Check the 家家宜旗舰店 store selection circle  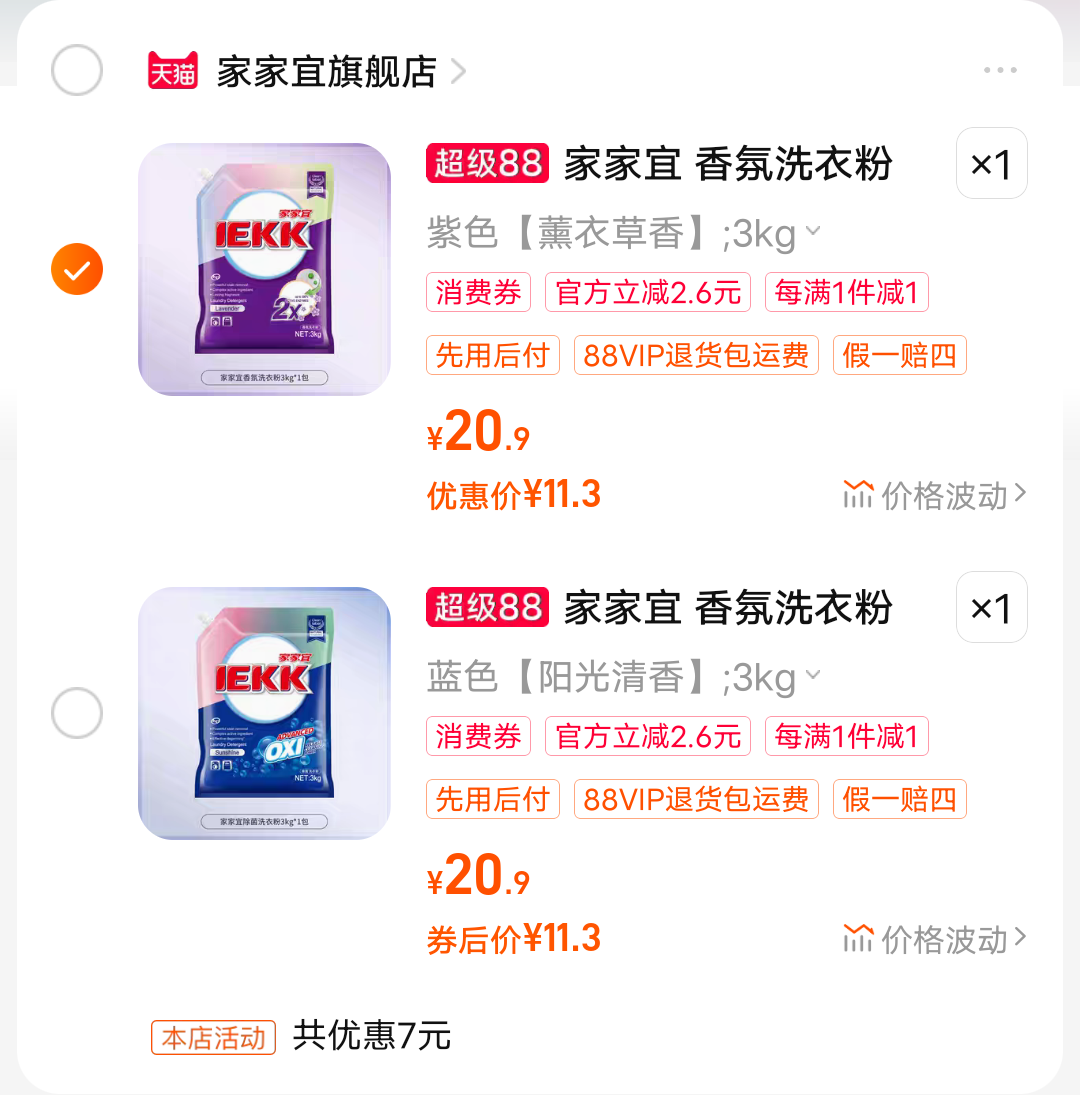point(77,70)
